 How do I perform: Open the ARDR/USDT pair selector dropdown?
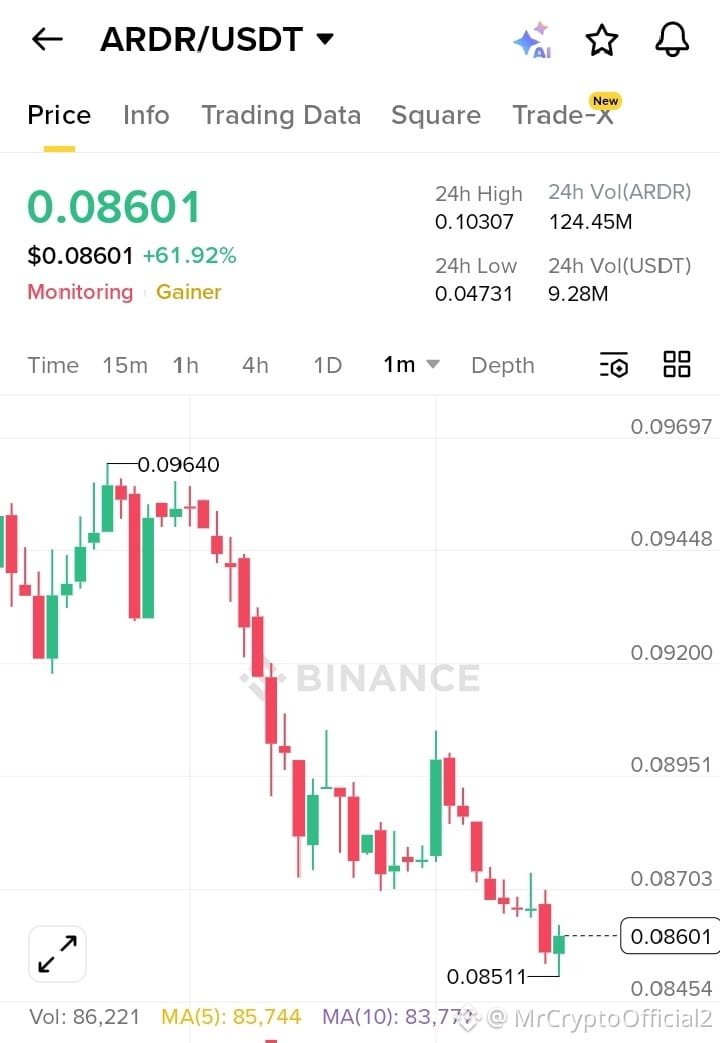pyautogui.click(x=217, y=40)
